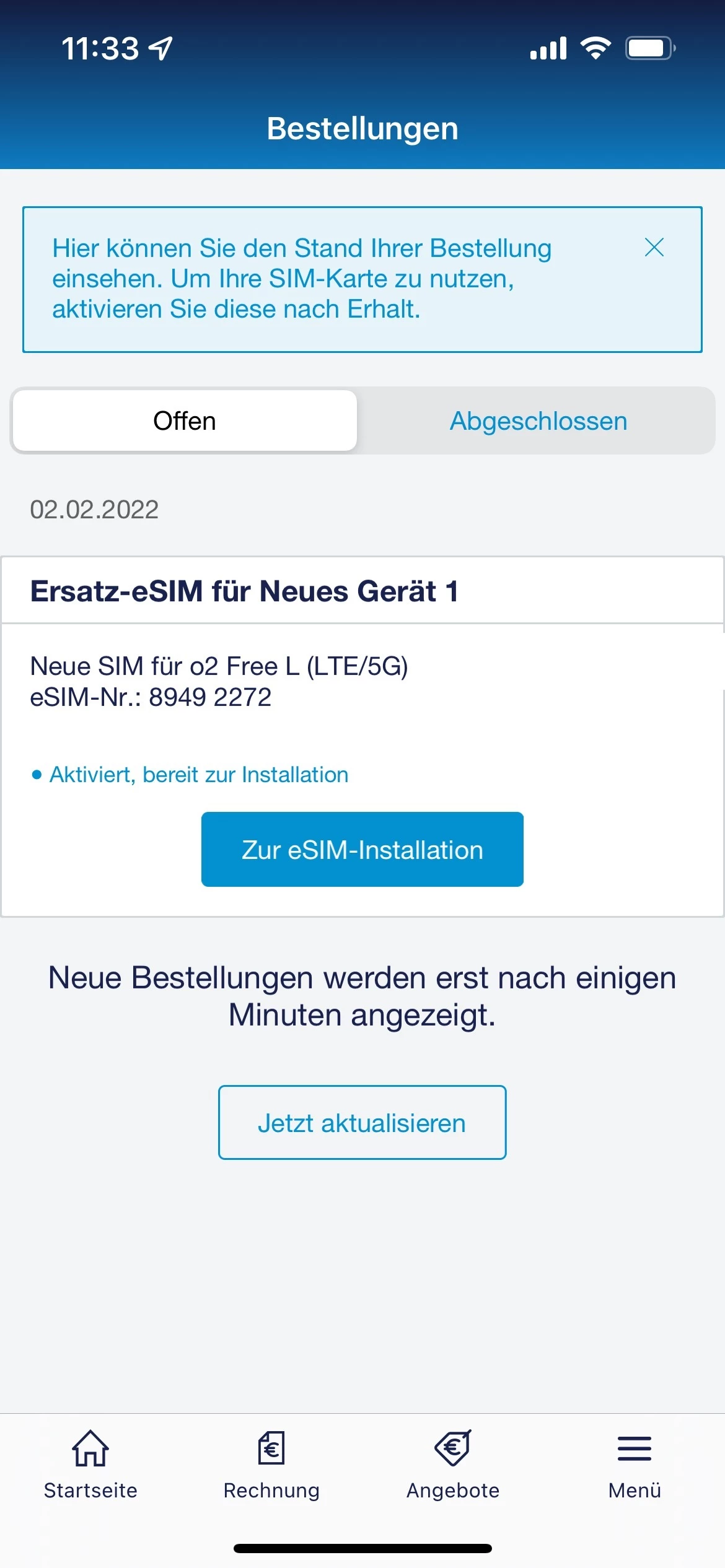Select the Offen segment
The width and height of the screenshot is (725, 1568).
click(x=185, y=421)
